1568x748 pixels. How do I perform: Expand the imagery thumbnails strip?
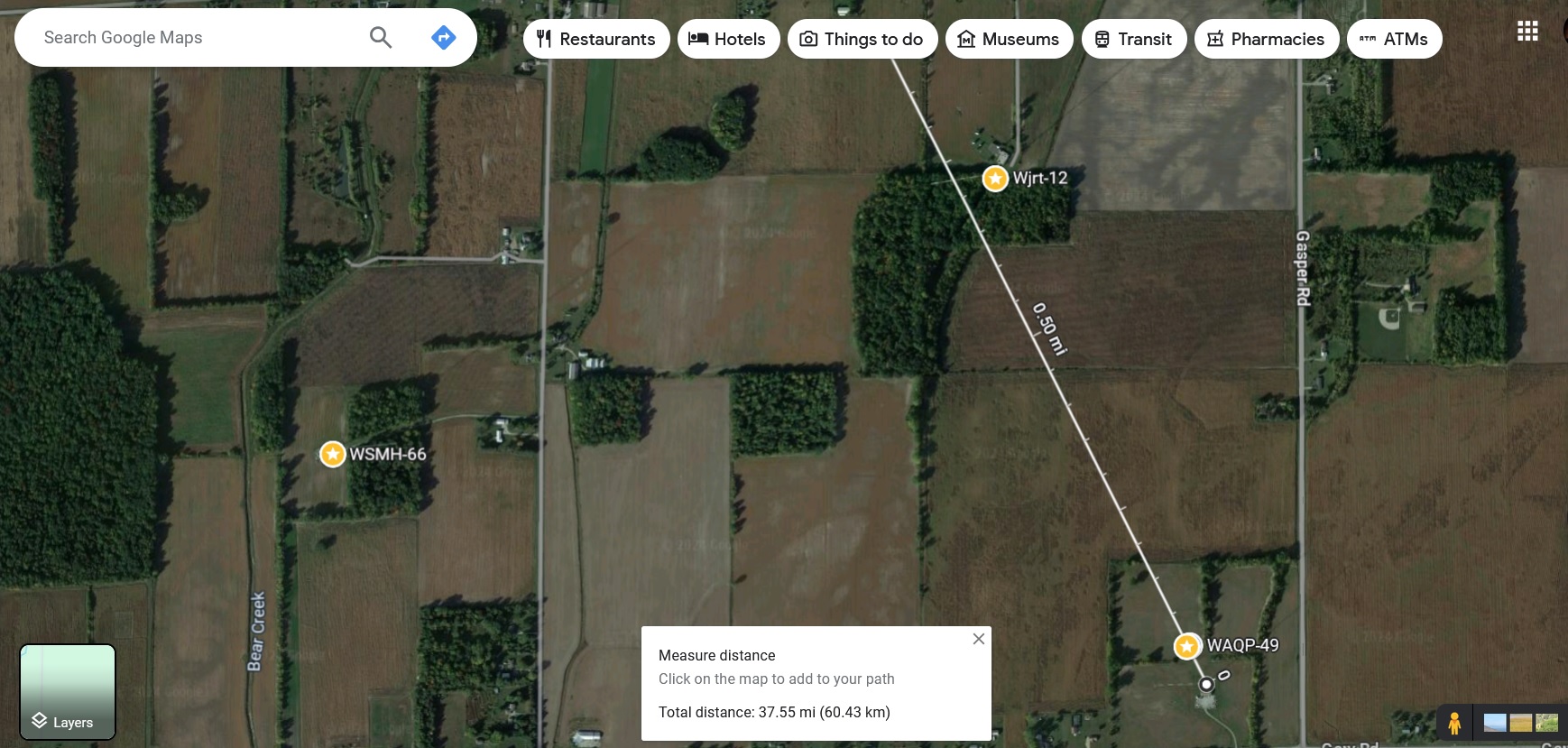[x=1521, y=723]
